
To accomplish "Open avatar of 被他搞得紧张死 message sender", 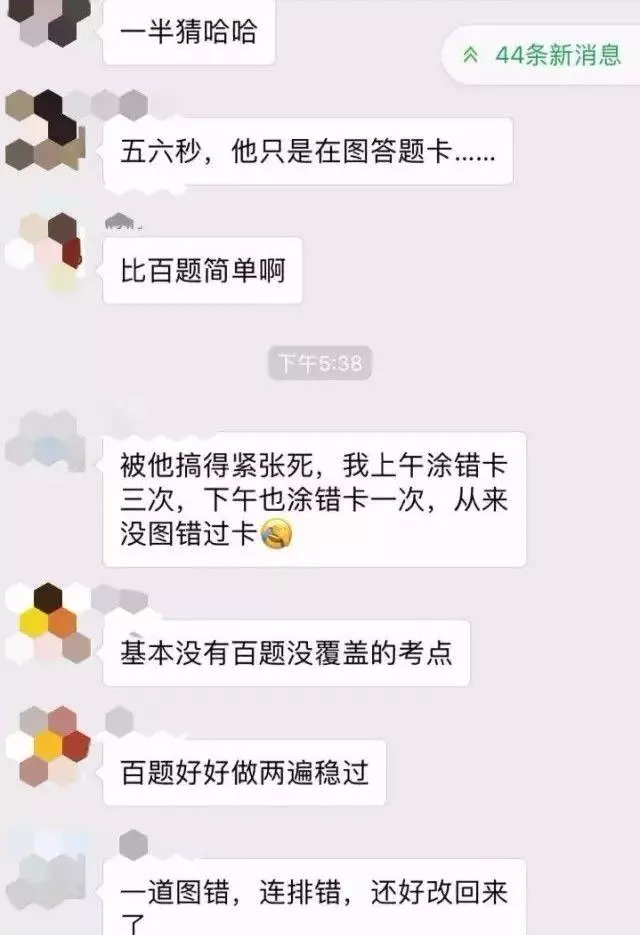I will click(x=47, y=440).
